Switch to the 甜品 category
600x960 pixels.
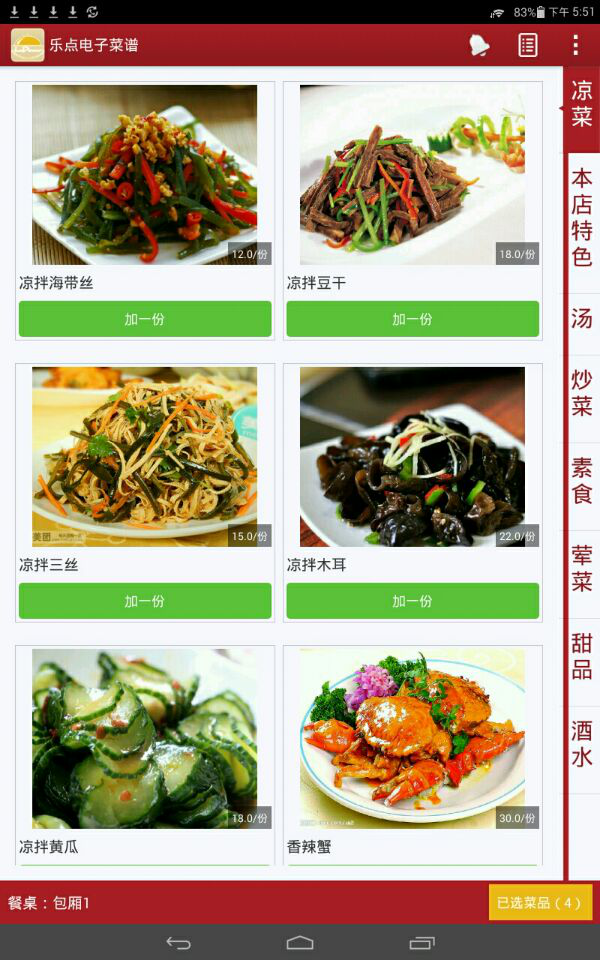[x=582, y=656]
